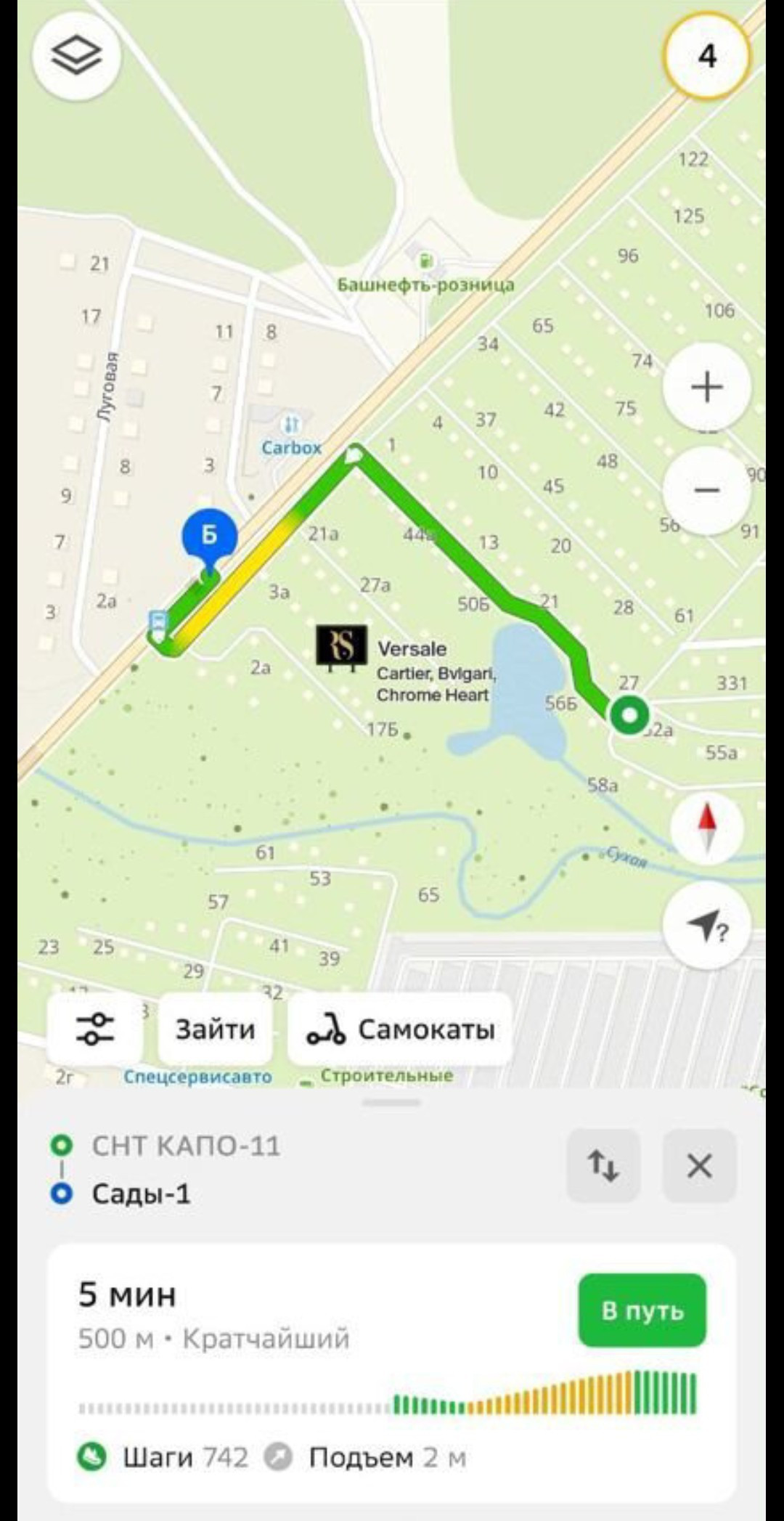Viewport: 784px width, 1521px height.
Task: Center map on my location
Action: click(x=706, y=925)
